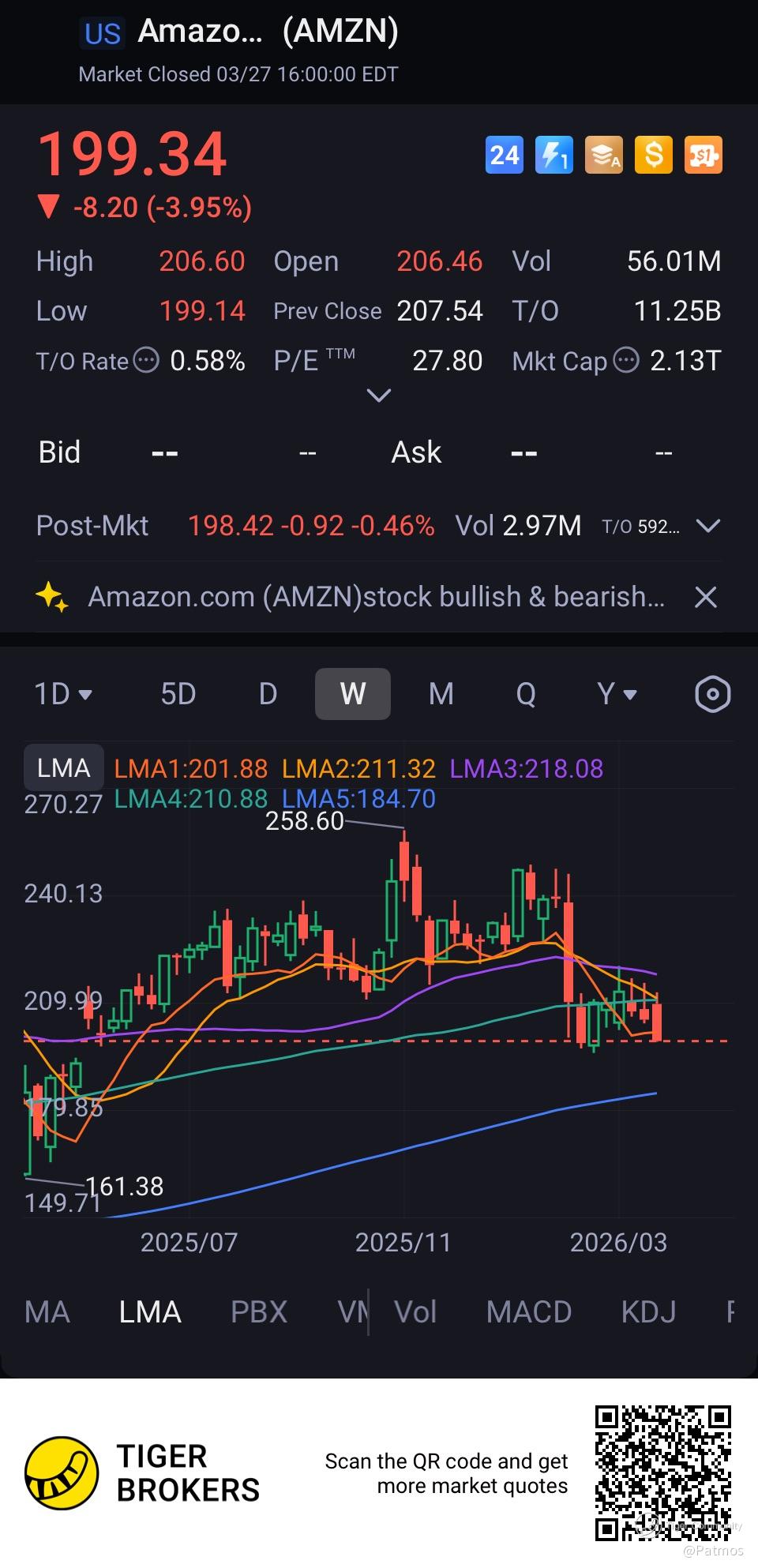The width and height of the screenshot is (758, 1568).
Task: Tap the LMA indicator label on chart
Action: pyautogui.click(x=63, y=767)
